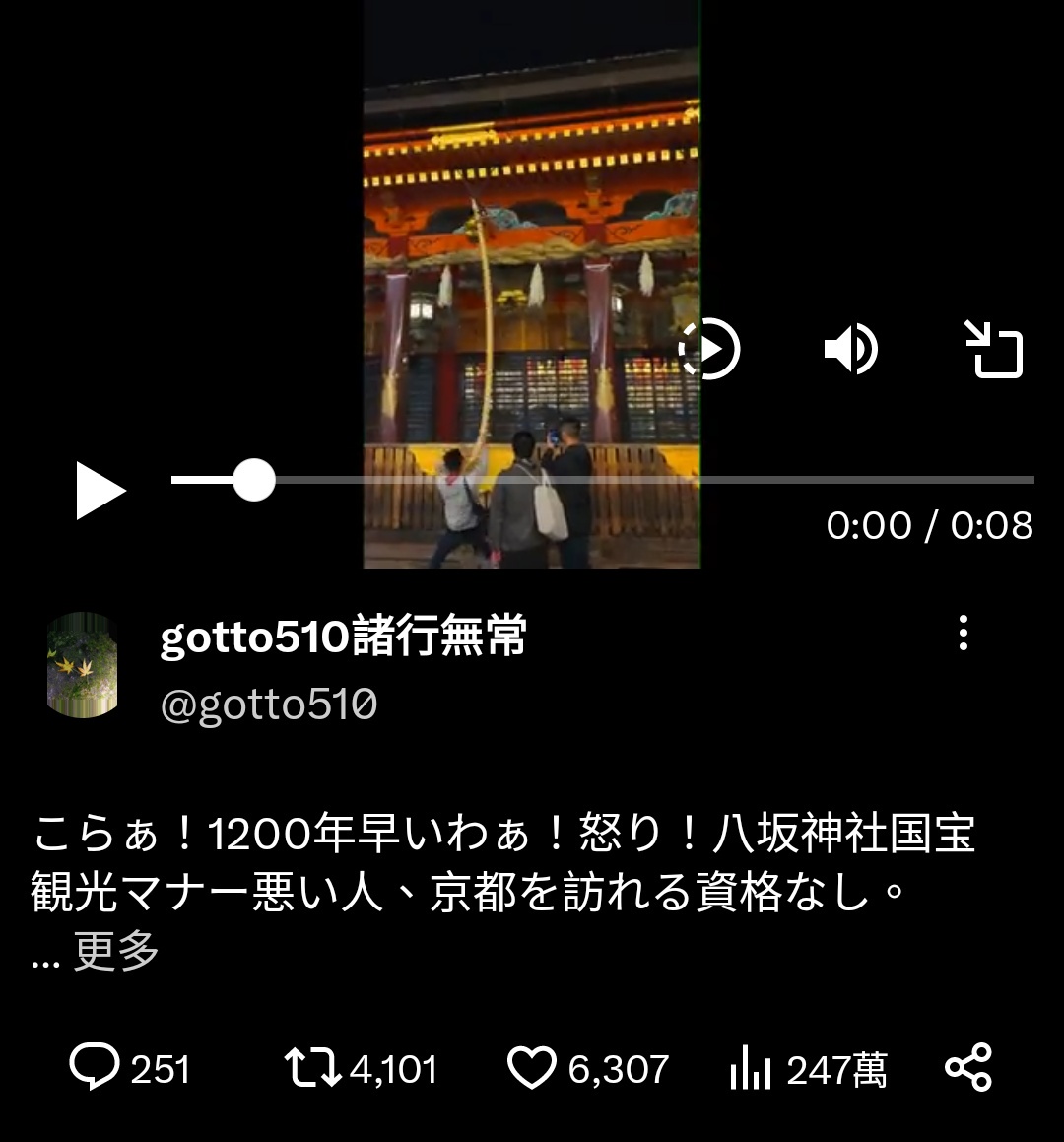
Task: Share this post
Action: pos(967,1068)
